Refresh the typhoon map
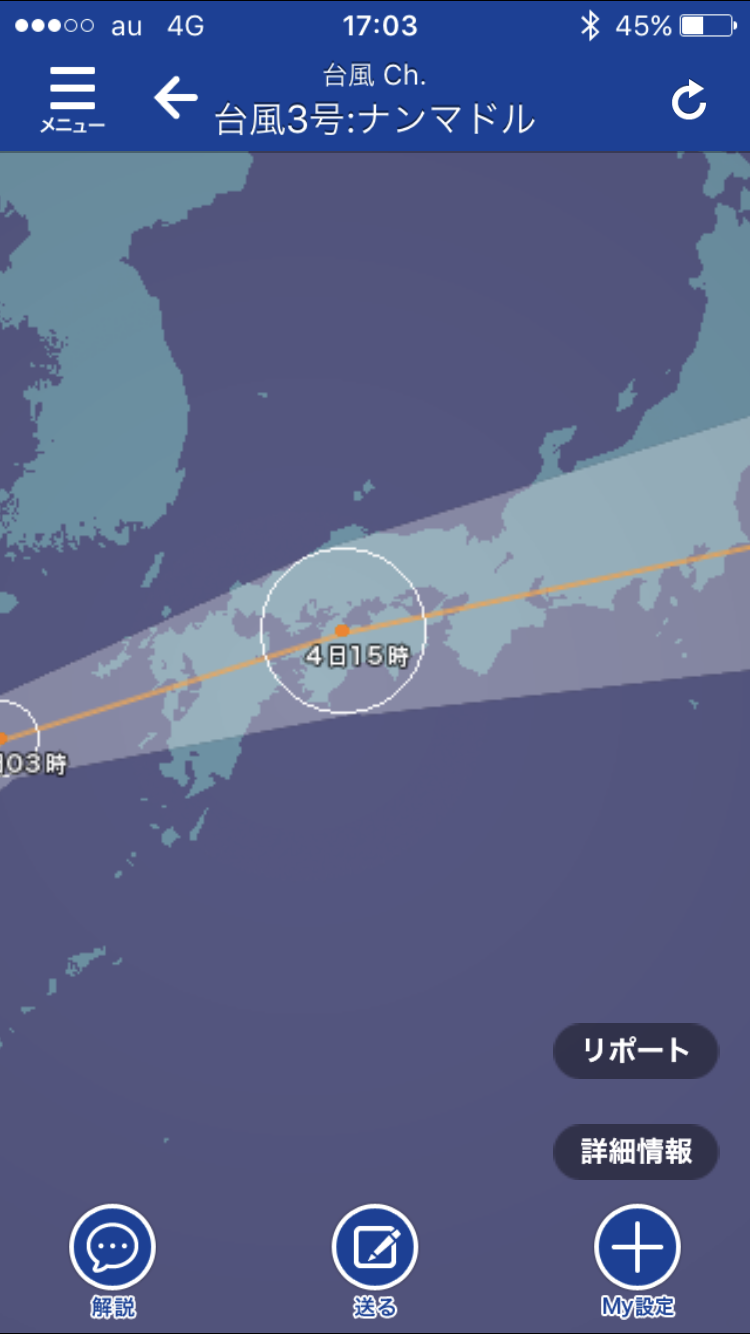750x1334 pixels. 689,101
